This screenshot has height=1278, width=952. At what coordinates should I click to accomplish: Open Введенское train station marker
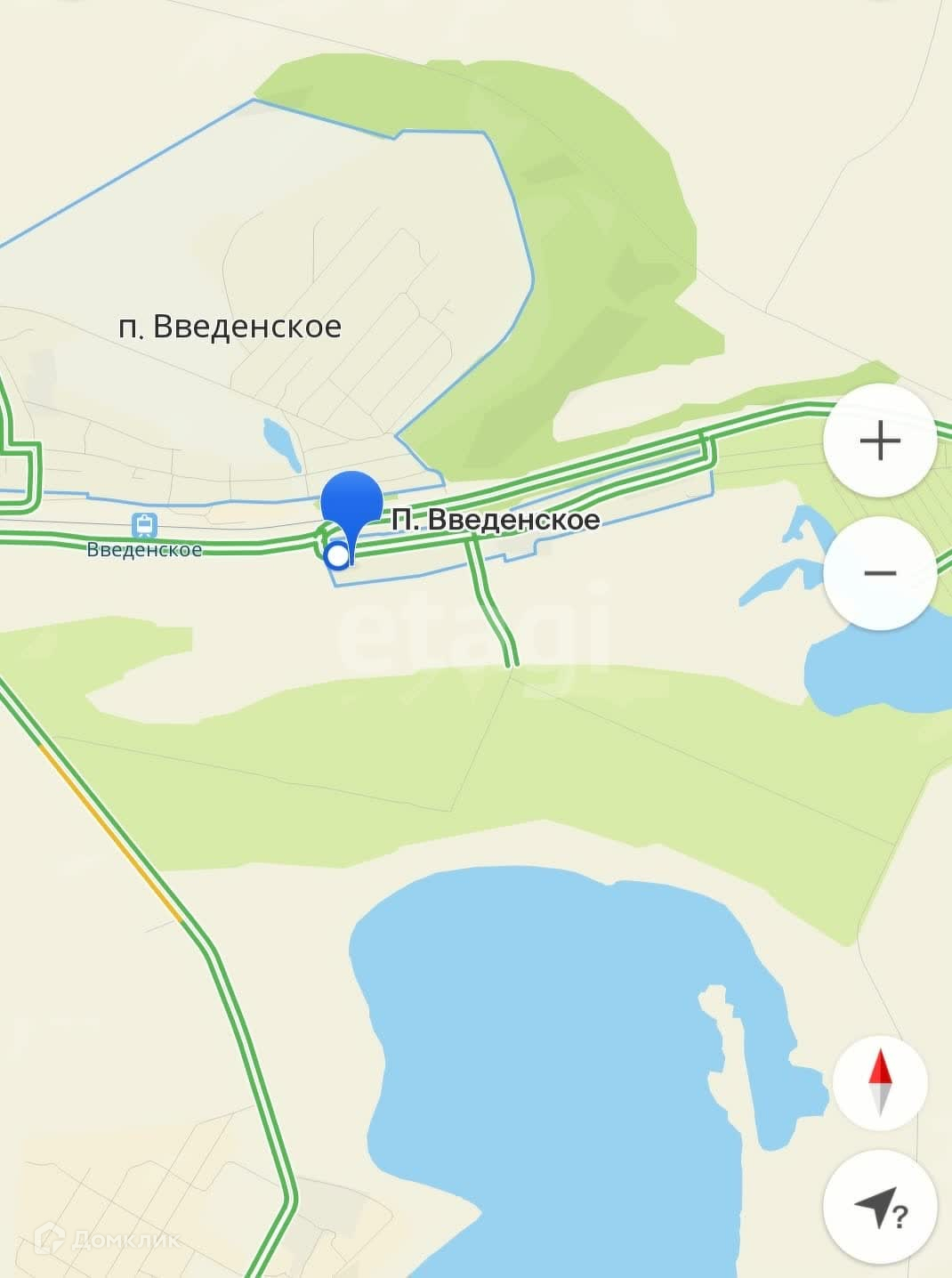144,526
